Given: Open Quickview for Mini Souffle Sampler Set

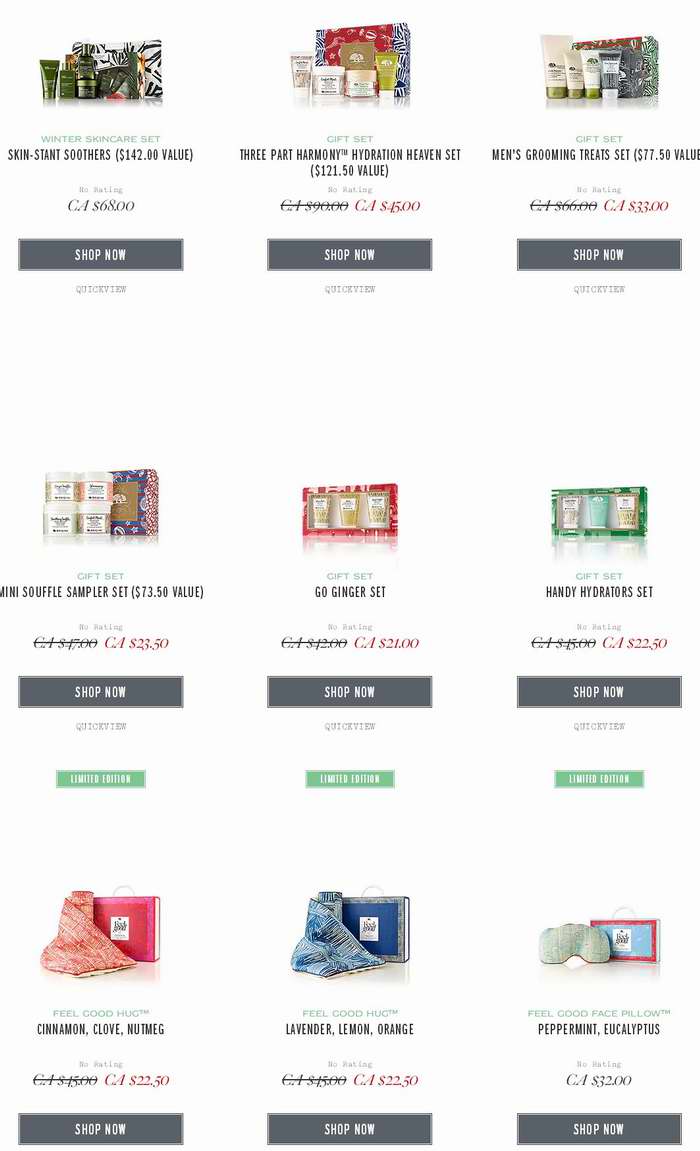Looking at the screenshot, I should pos(101,726).
